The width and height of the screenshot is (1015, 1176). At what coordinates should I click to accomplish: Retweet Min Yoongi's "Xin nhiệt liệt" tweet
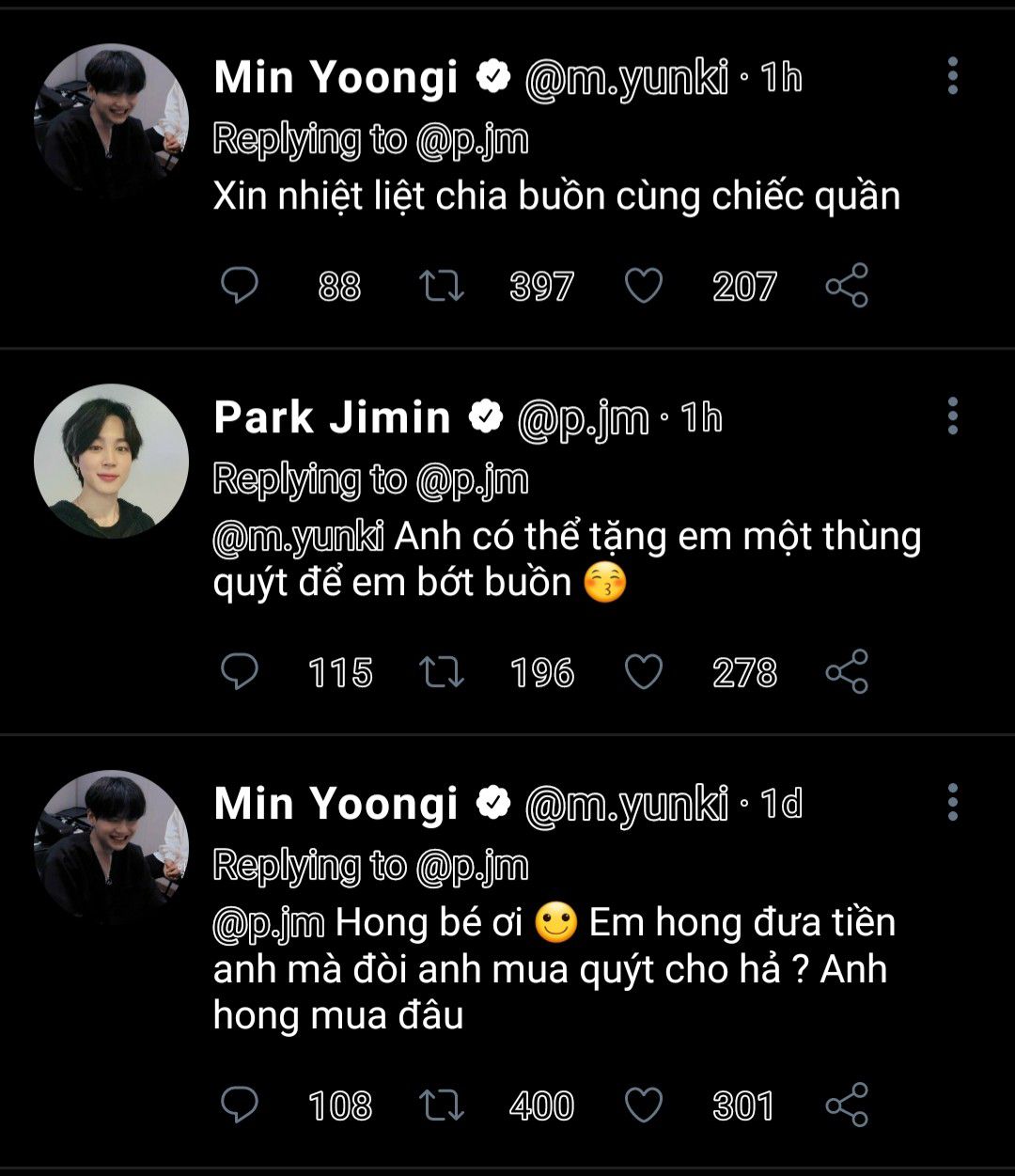click(x=442, y=285)
